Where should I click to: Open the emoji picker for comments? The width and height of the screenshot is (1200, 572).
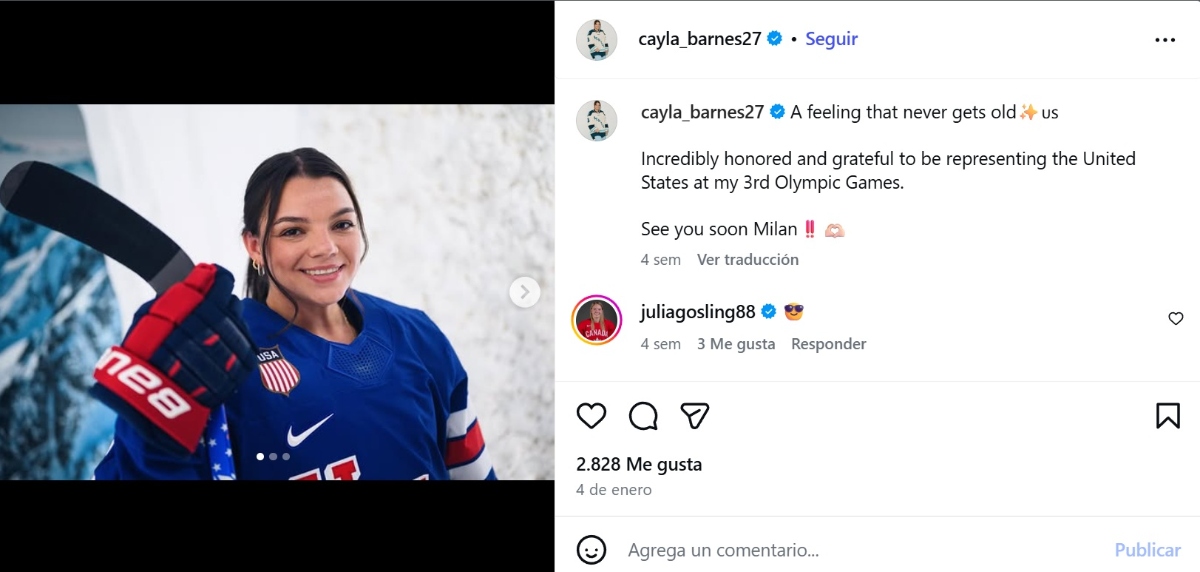pos(592,550)
